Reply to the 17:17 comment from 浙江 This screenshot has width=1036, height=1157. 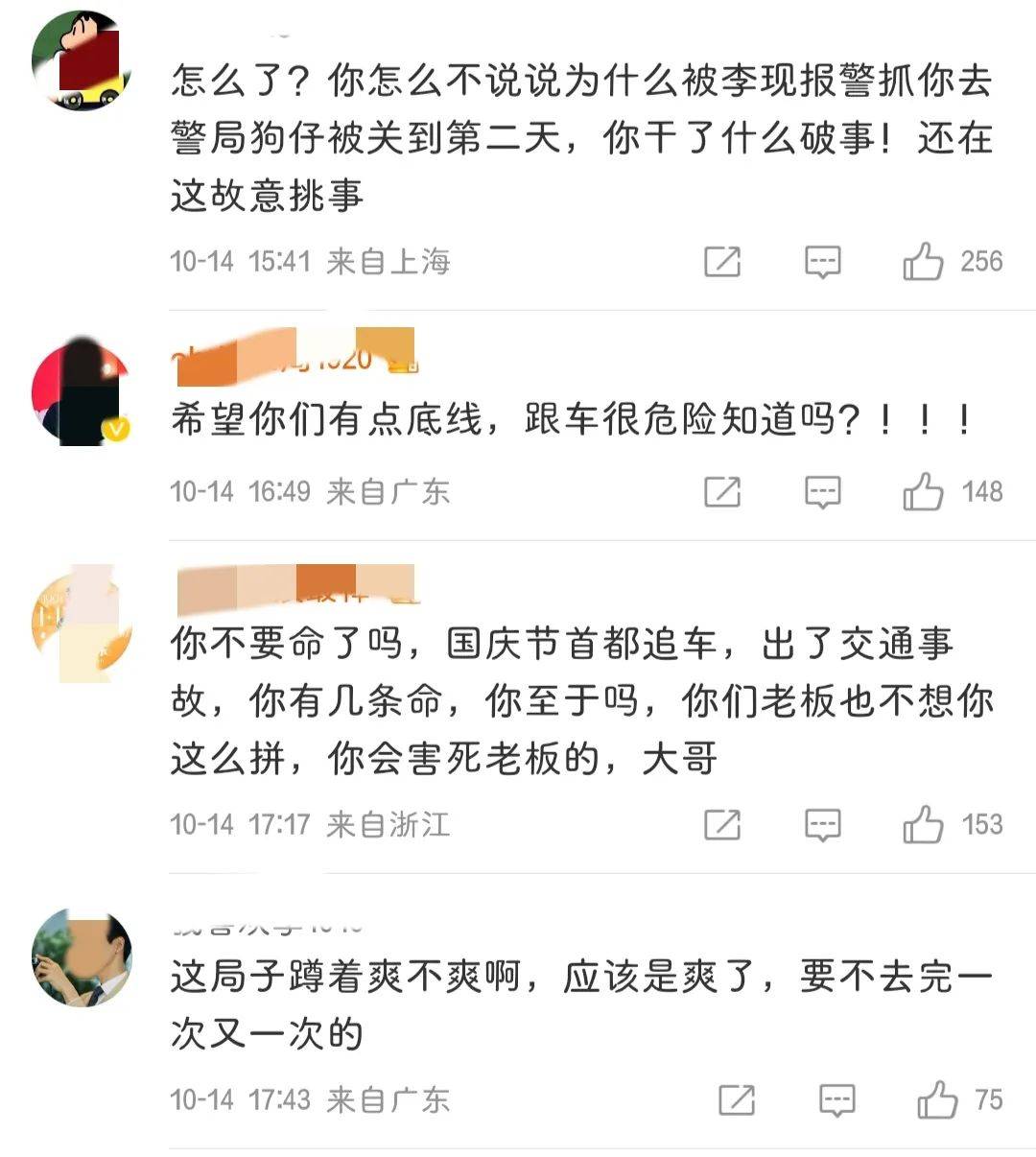click(x=822, y=824)
